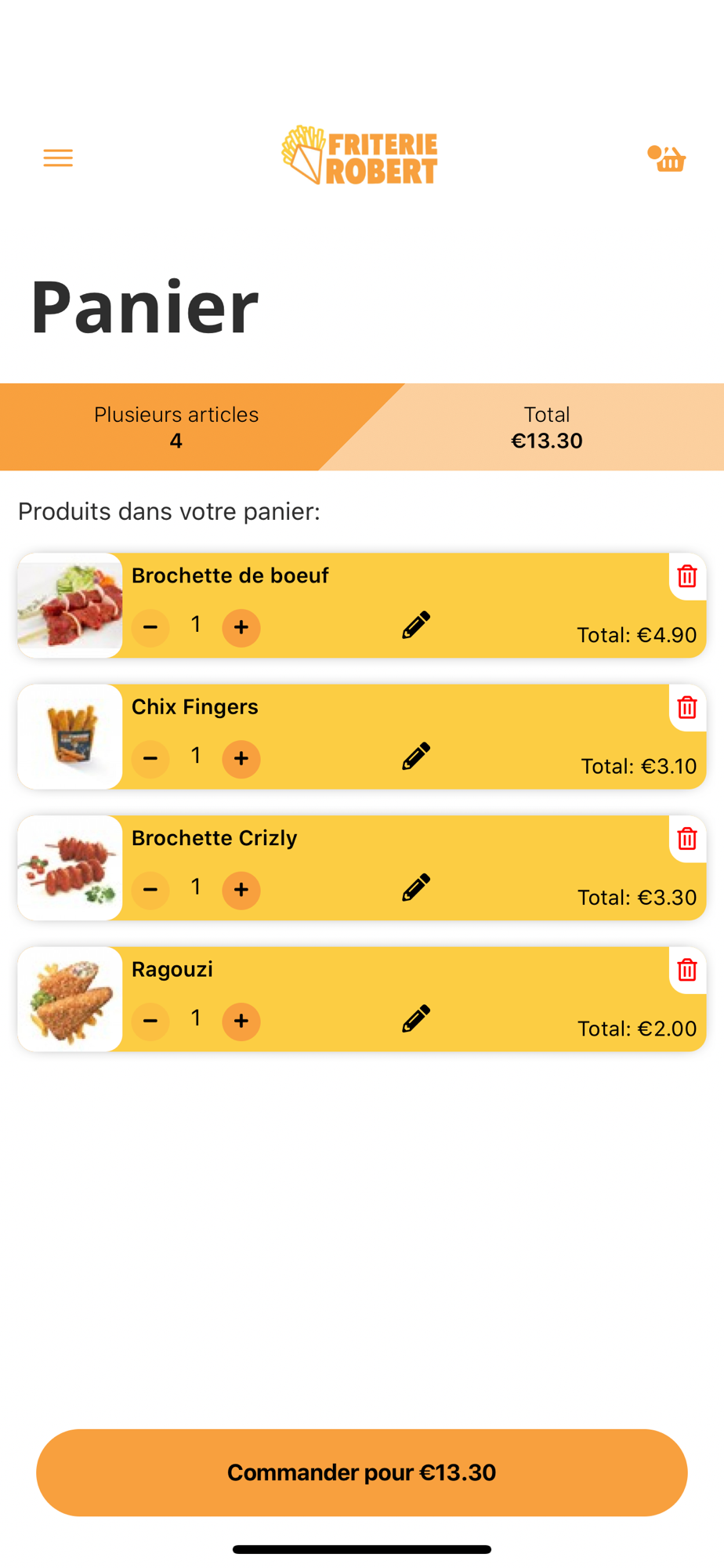The image size is (724, 1568).
Task: Increase Brochette de boeuf quantity
Action: click(x=241, y=628)
